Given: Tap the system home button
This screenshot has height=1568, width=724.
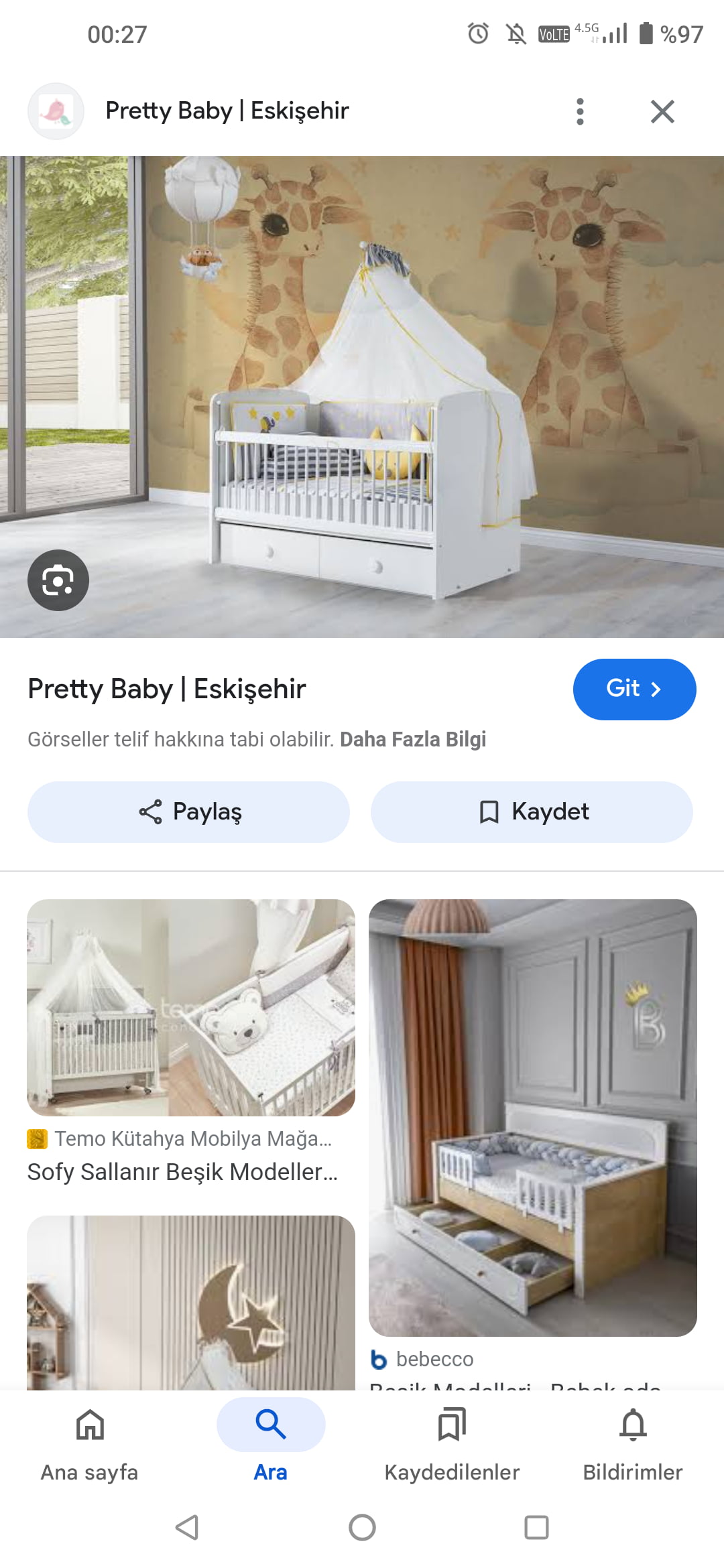Looking at the screenshot, I should (x=362, y=1528).
